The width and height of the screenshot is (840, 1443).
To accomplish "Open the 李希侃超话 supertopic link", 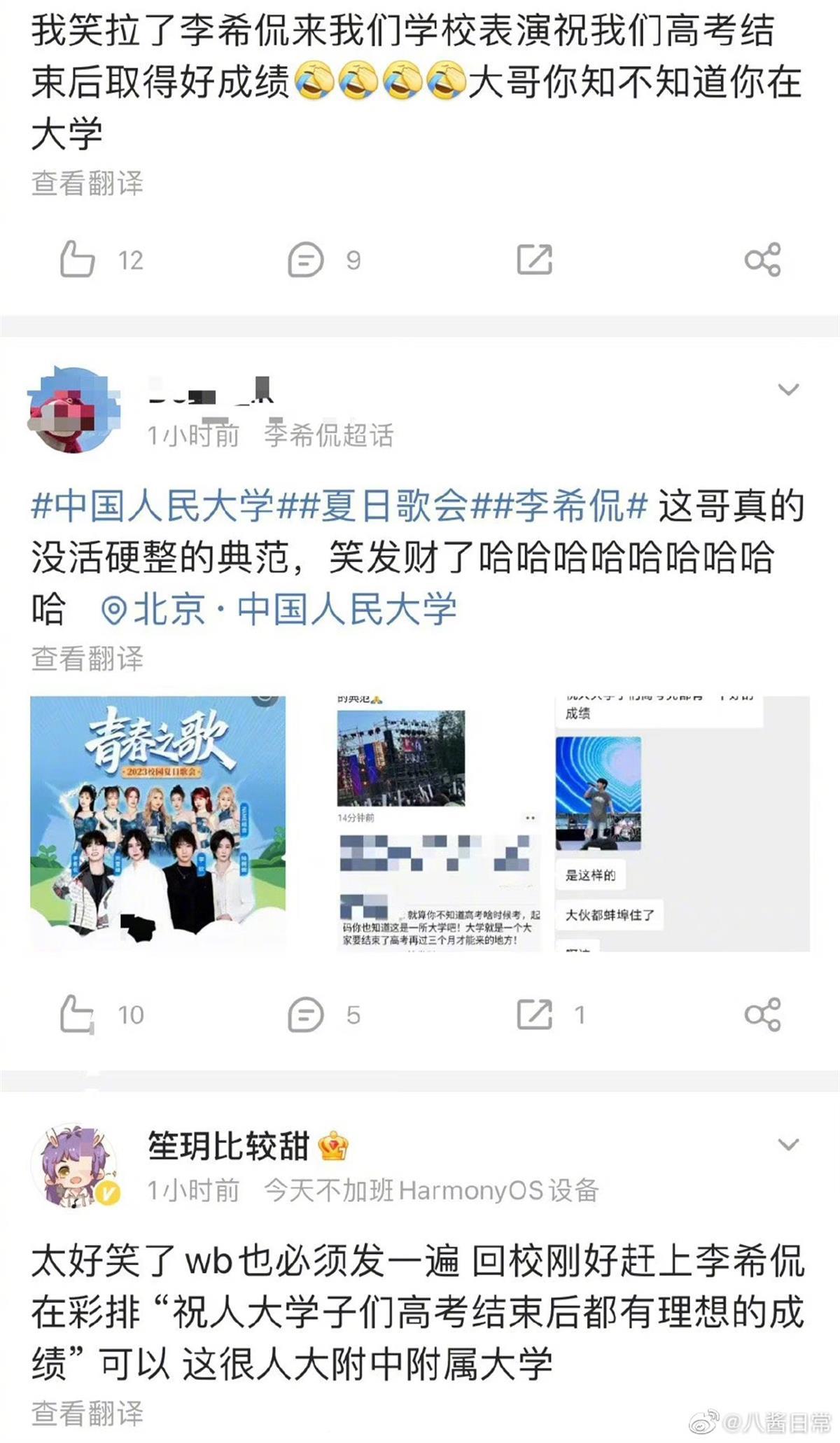I will click(329, 435).
